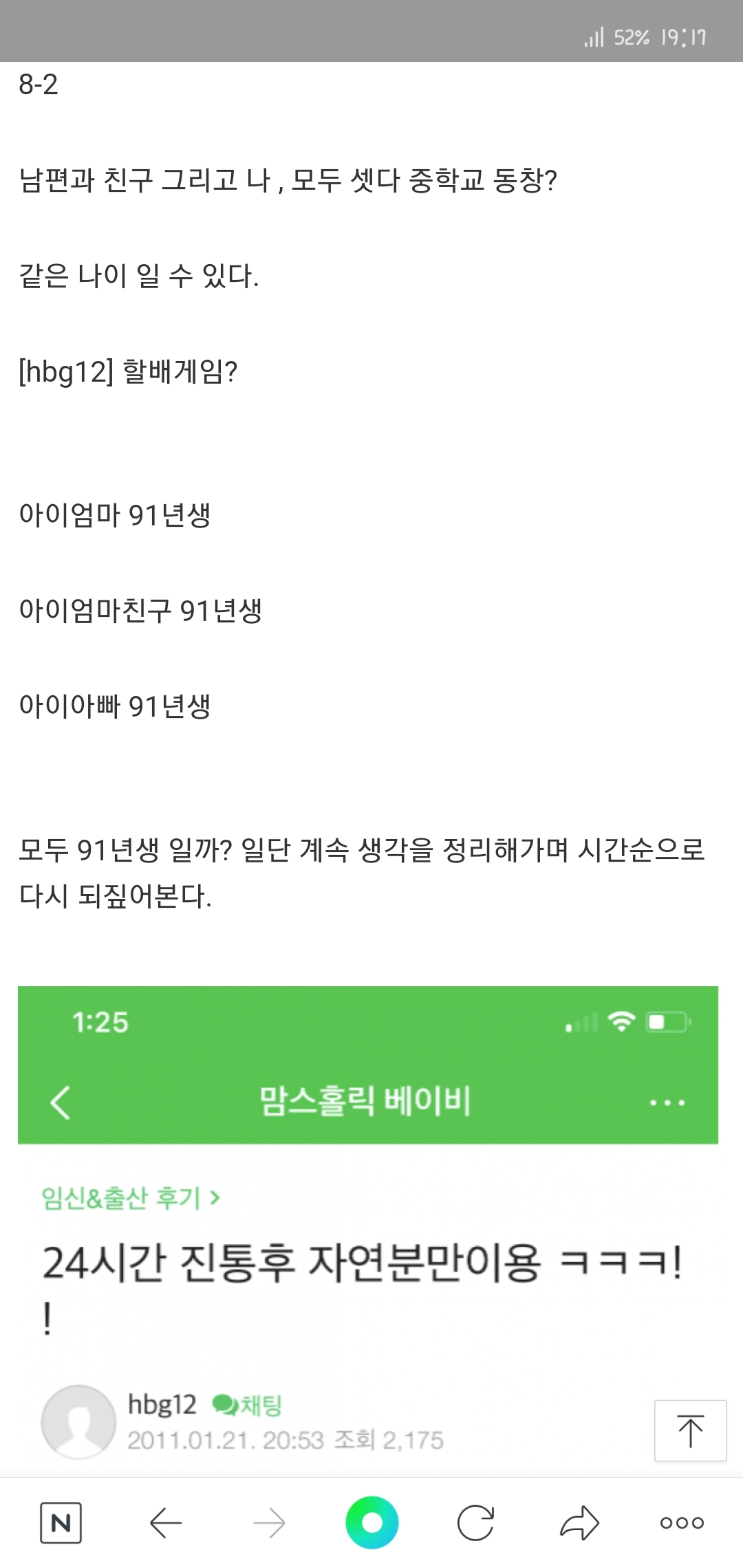The width and height of the screenshot is (743, 1568).
Task: Jump to top with the arrow button
Action: (x=690, y=1430)
